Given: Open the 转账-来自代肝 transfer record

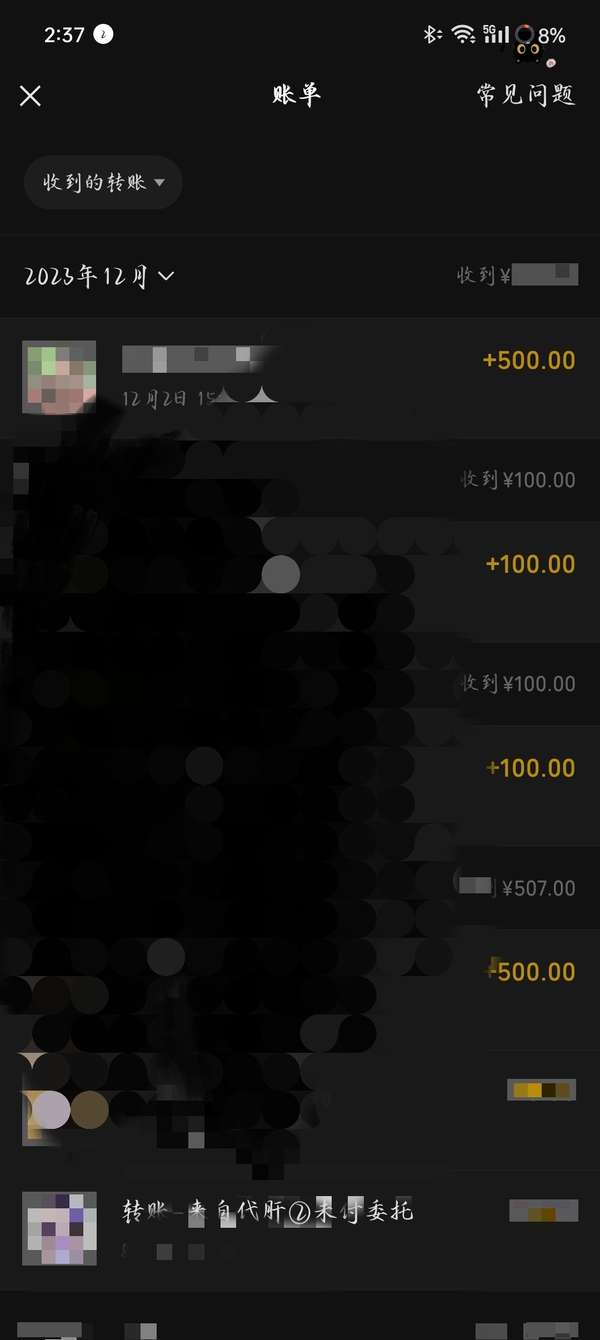Looking at the screenshot, I should tap(300, 1227).
